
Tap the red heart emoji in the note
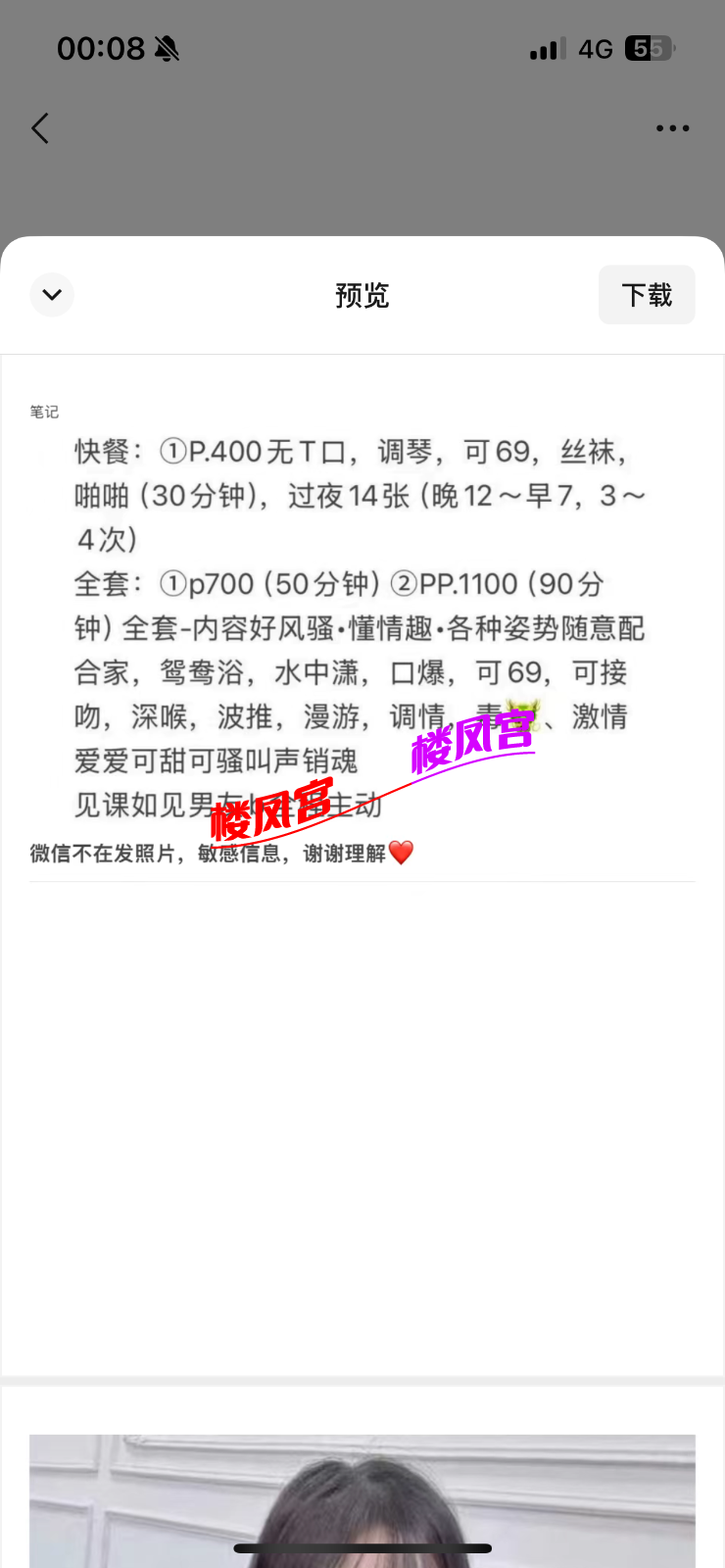coord(401,852)
